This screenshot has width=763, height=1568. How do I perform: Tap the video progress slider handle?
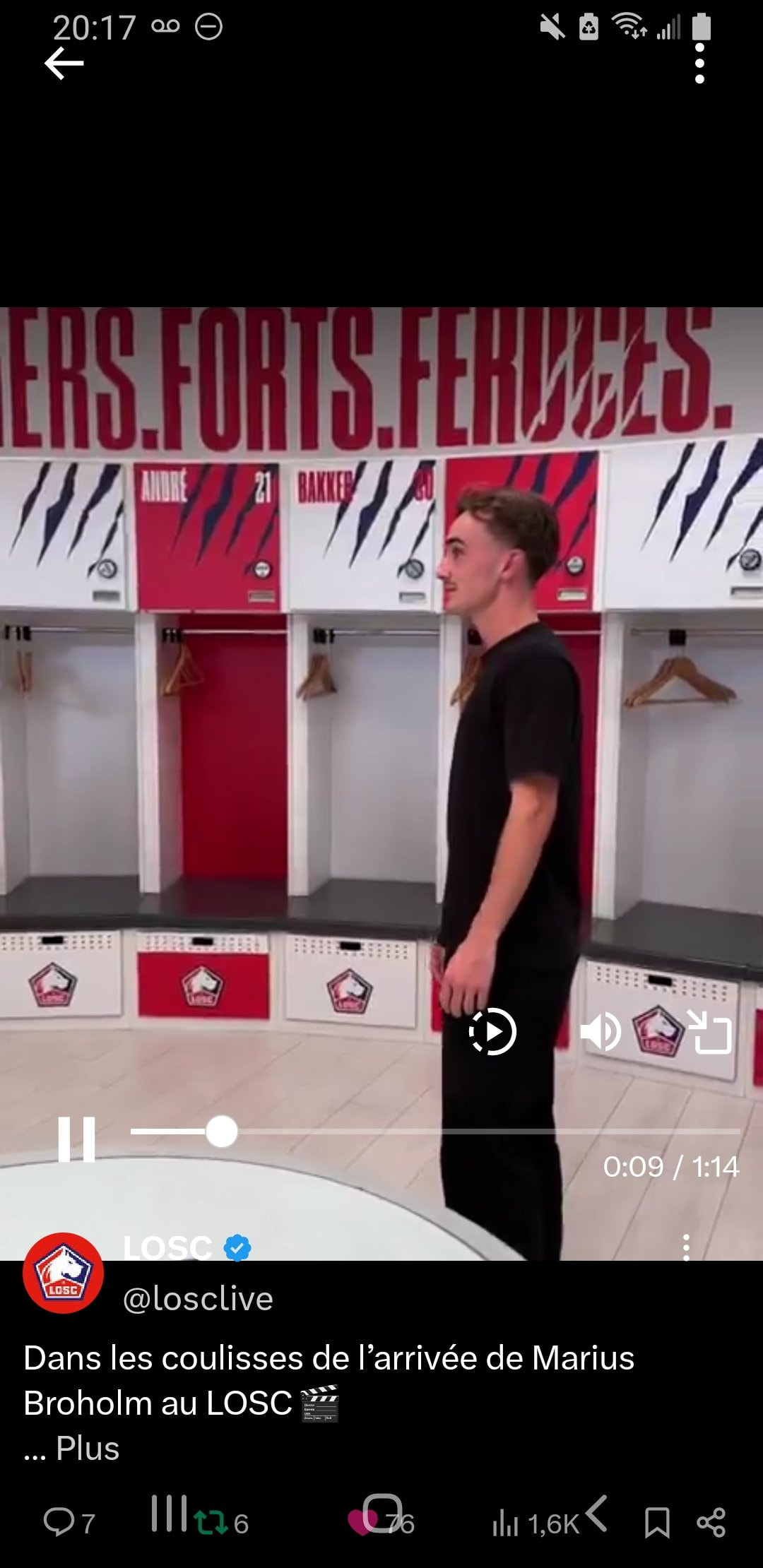point(222,1132)
